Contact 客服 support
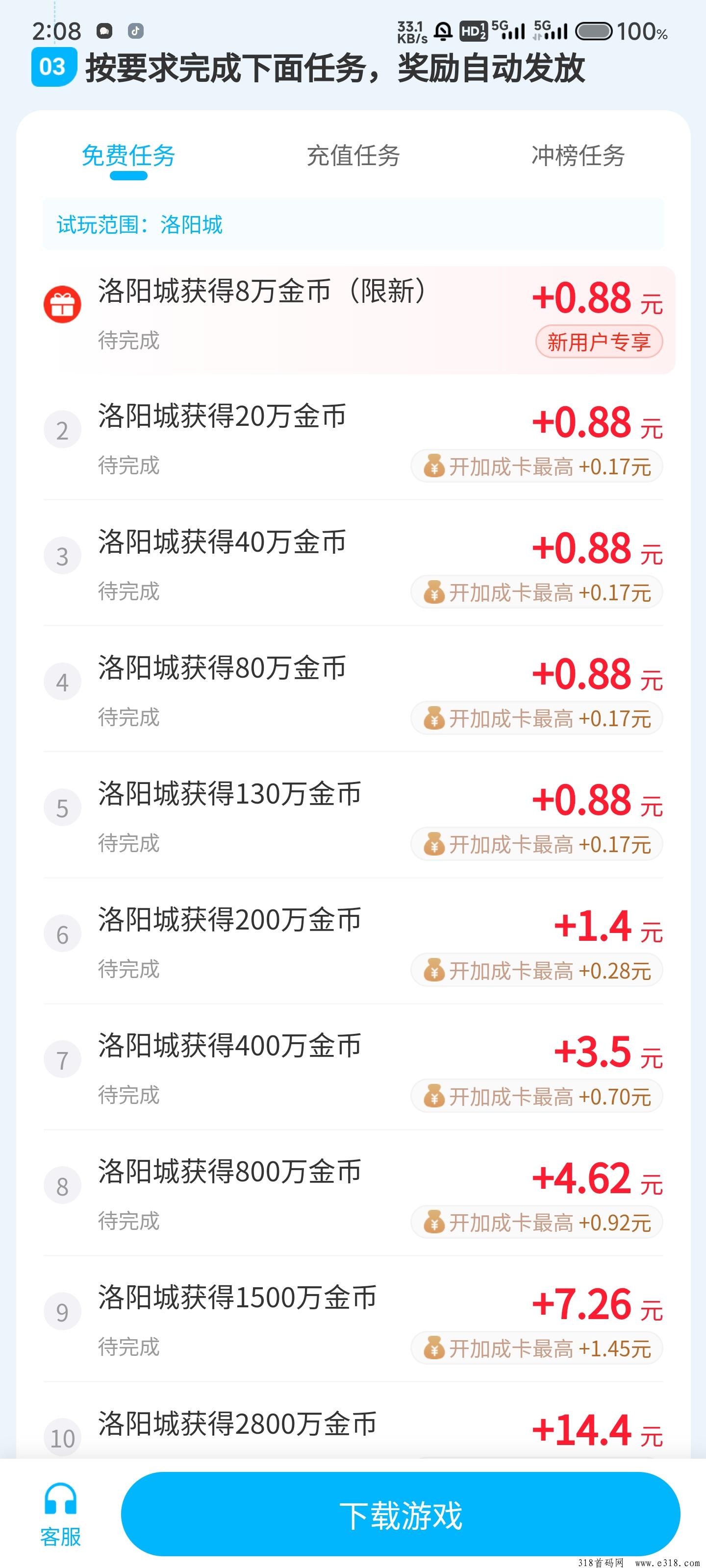Screen dimensions: 706x1568 60,1515
